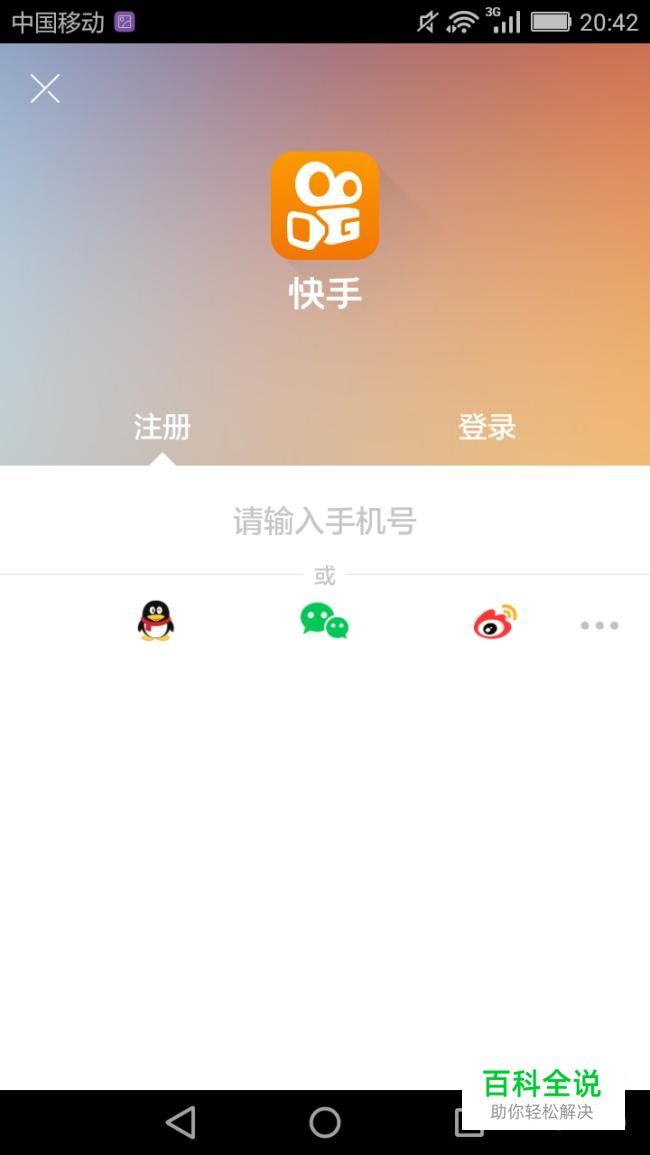Sign in with the QQ penguin icon

click(155, 621)
